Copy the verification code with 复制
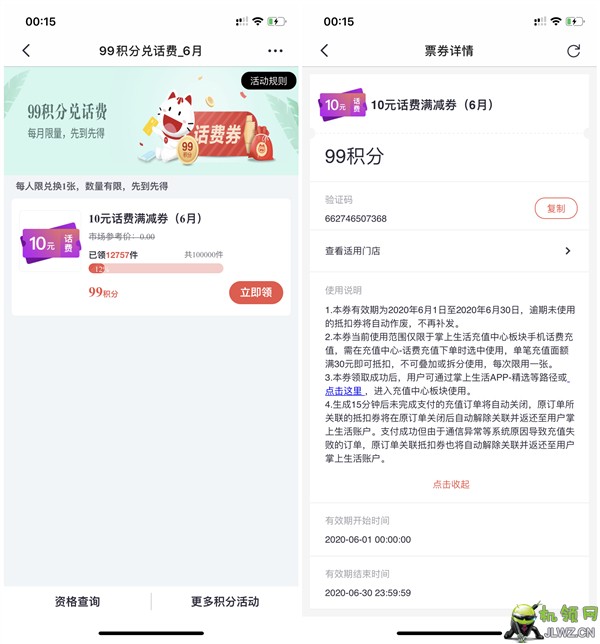 pos(556,208)
